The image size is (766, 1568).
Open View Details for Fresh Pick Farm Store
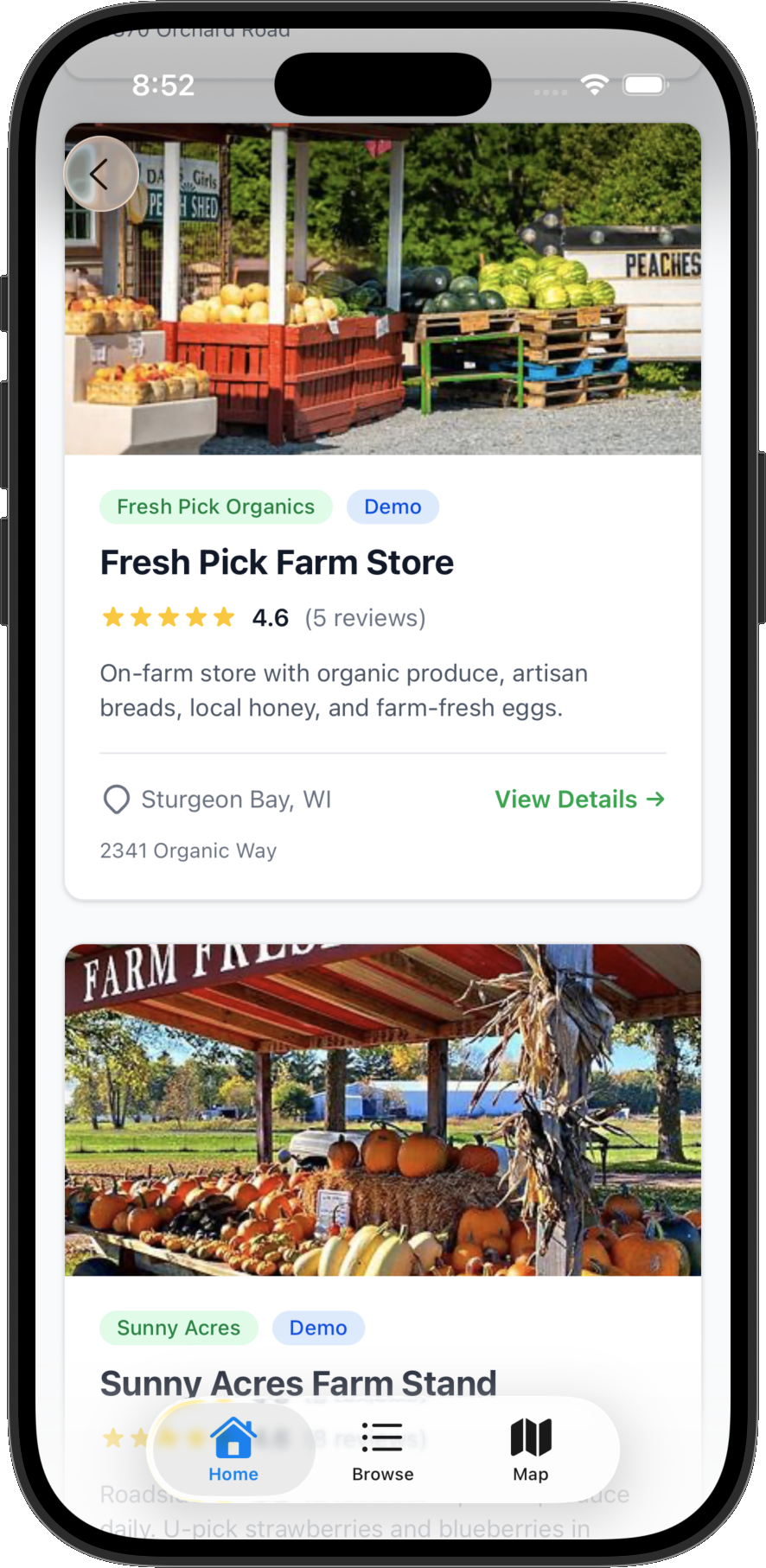click(579, 800)
